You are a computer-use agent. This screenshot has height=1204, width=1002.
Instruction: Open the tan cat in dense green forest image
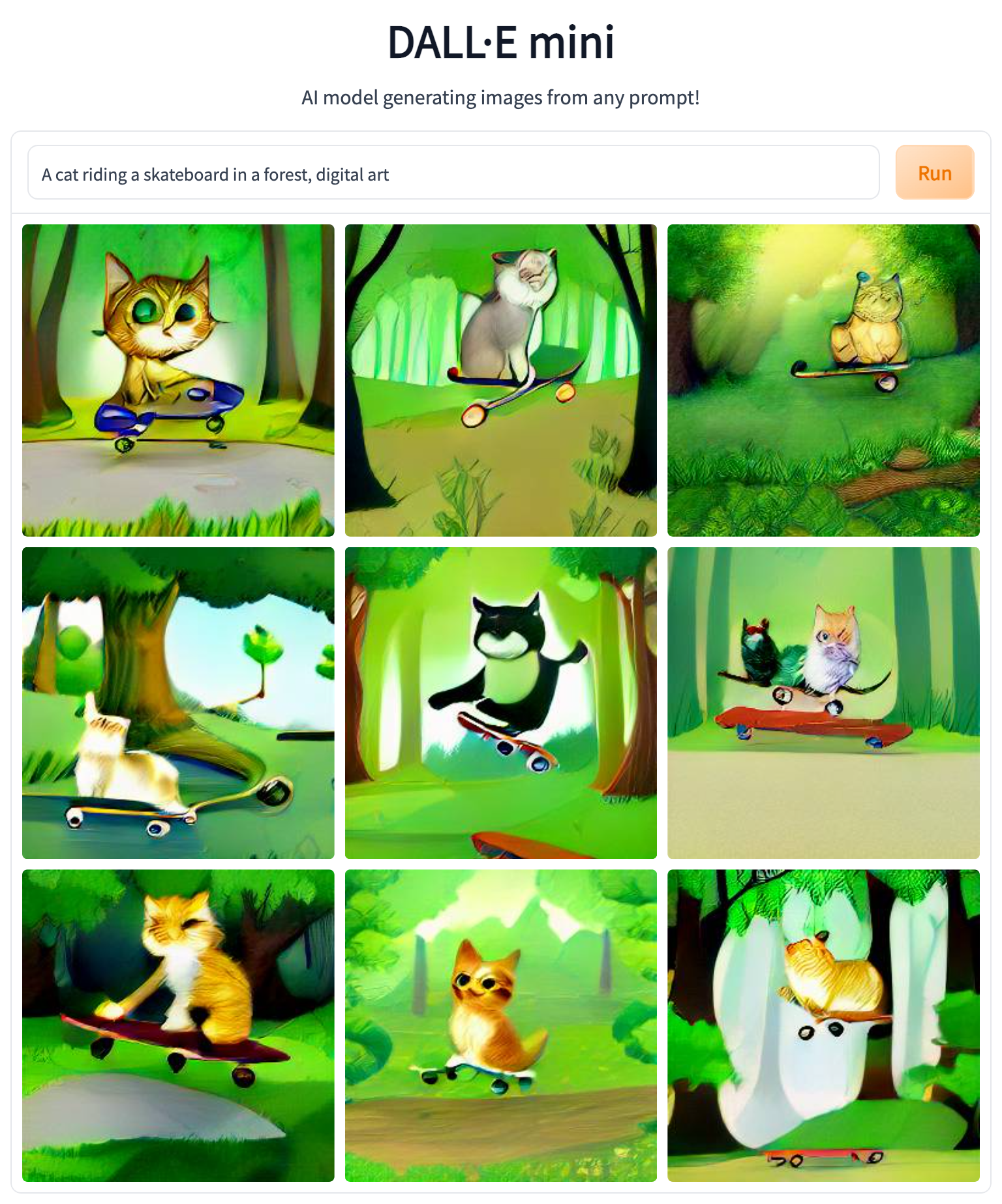click(823, 380)
